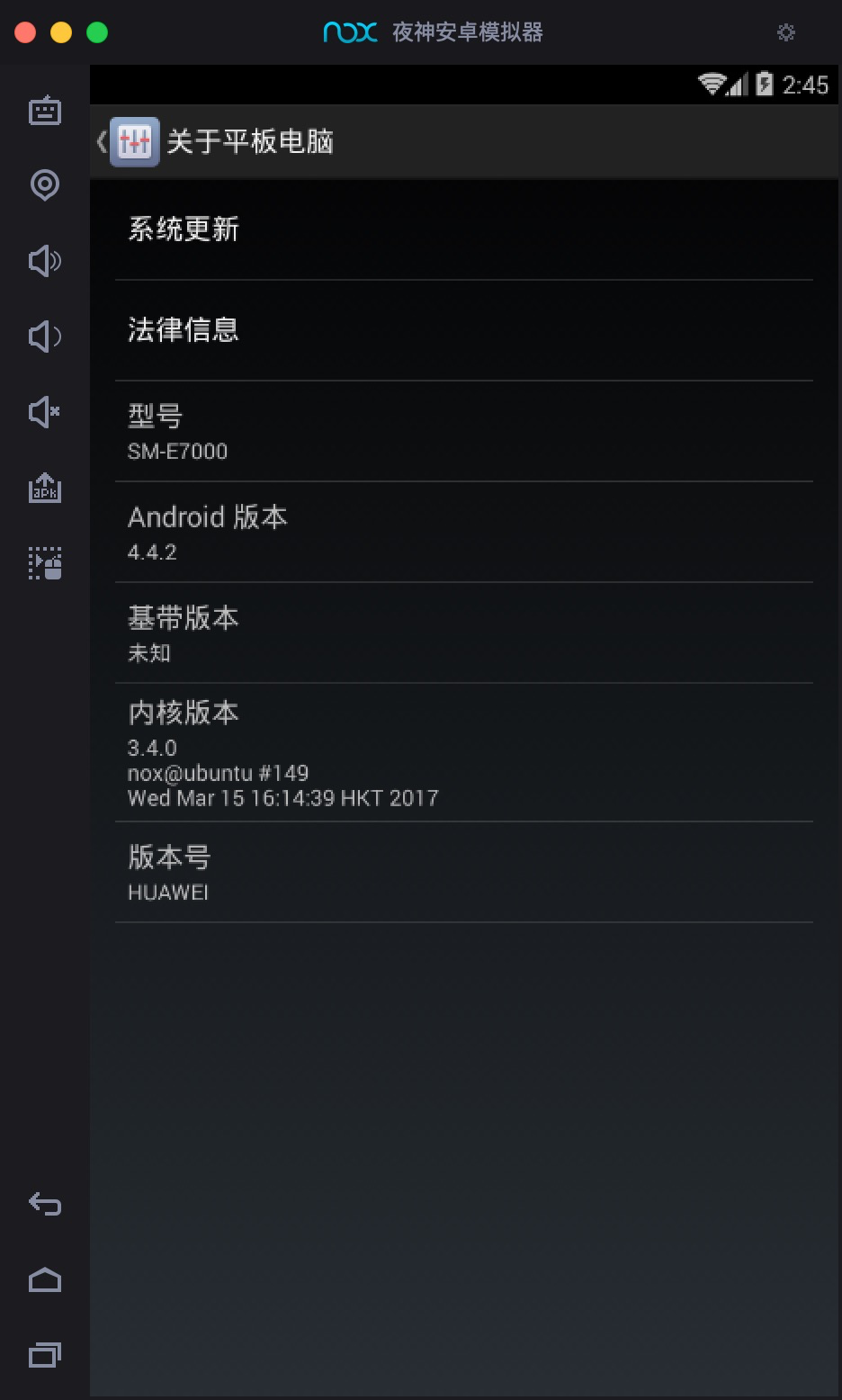Open 法律信息 row

463,330
